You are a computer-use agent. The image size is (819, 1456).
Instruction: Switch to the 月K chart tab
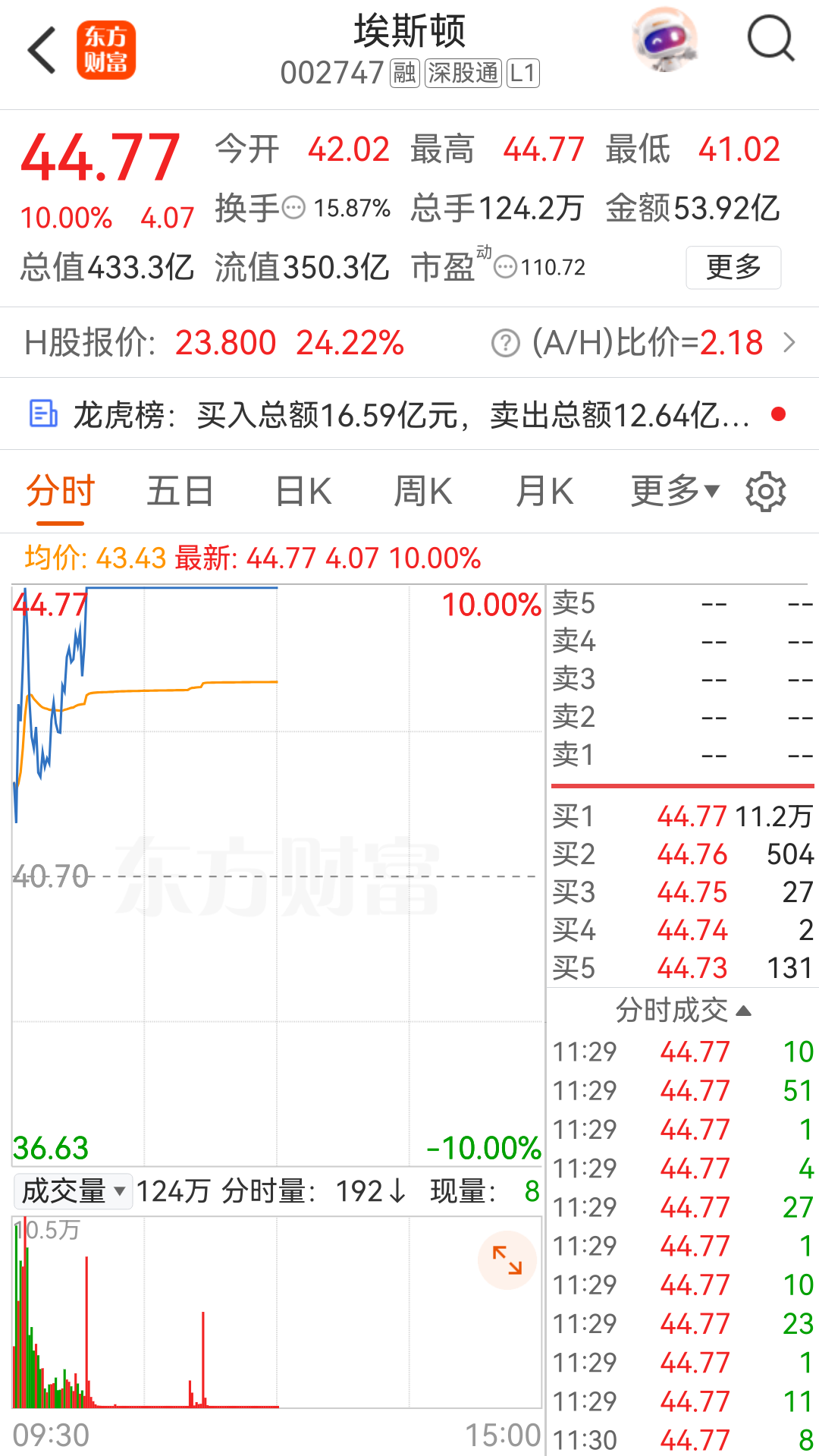coord(544,491)
